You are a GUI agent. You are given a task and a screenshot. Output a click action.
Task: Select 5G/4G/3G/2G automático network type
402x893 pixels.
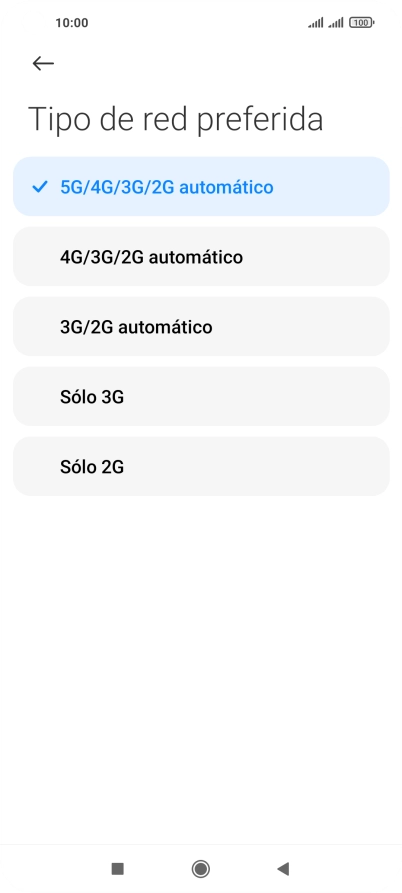click(x=201, y=186)
